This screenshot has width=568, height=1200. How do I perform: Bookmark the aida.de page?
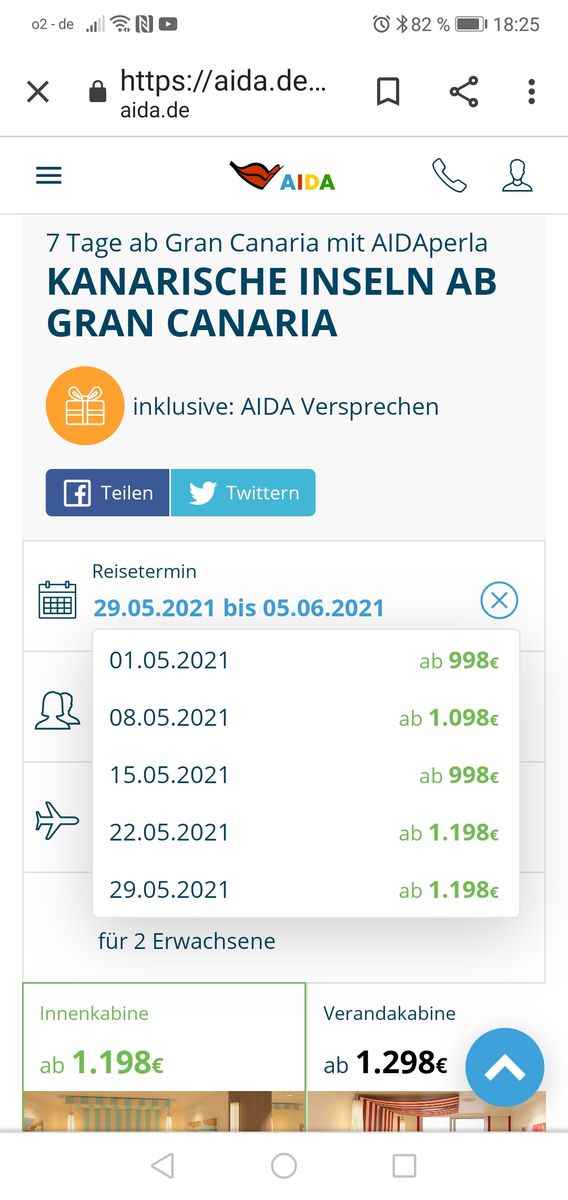[388, 93]
